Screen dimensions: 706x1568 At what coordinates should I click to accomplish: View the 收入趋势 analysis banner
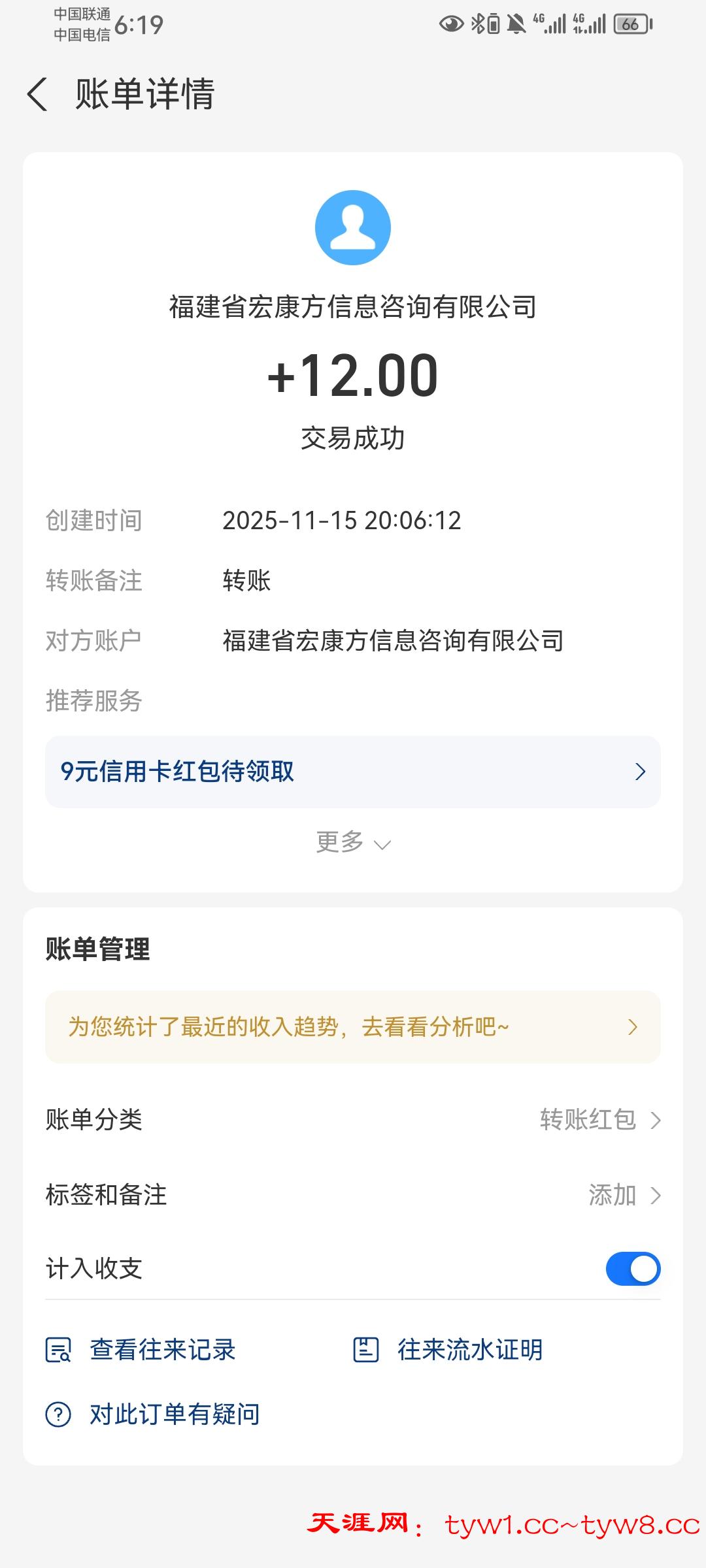click(x=353, y=1027)
